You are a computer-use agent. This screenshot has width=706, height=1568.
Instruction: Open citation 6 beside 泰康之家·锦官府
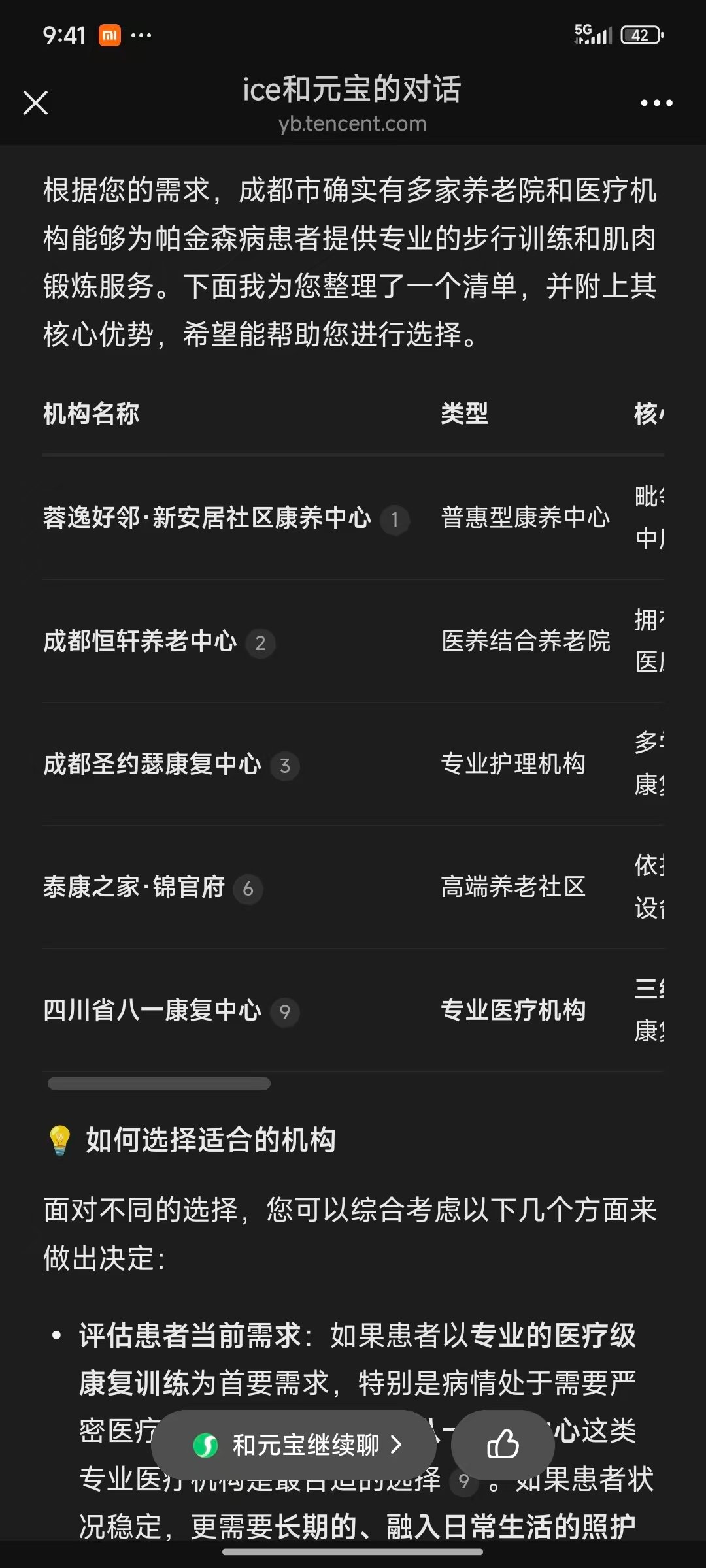[x=248, y=889]
